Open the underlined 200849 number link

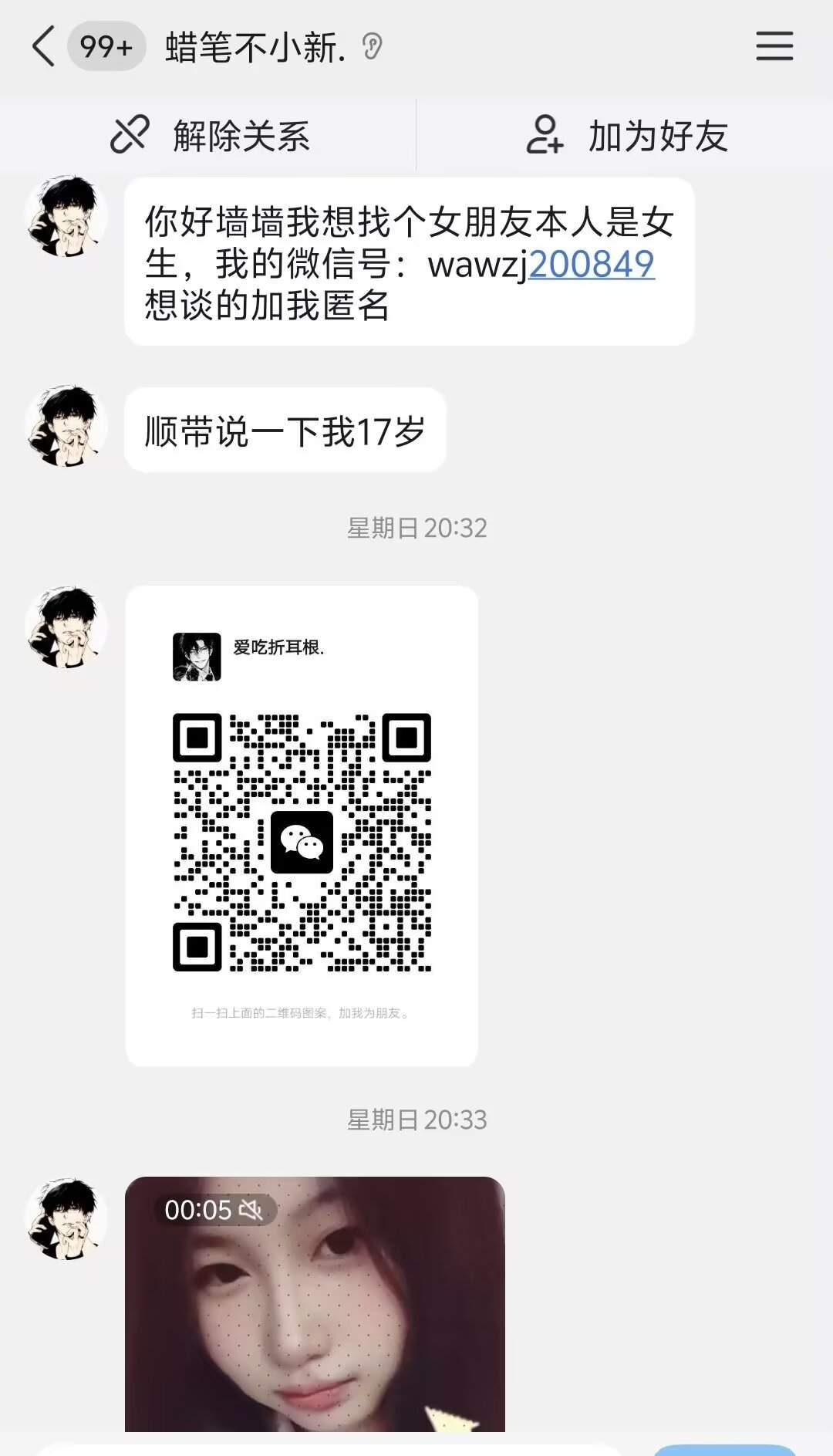(592, 265)
